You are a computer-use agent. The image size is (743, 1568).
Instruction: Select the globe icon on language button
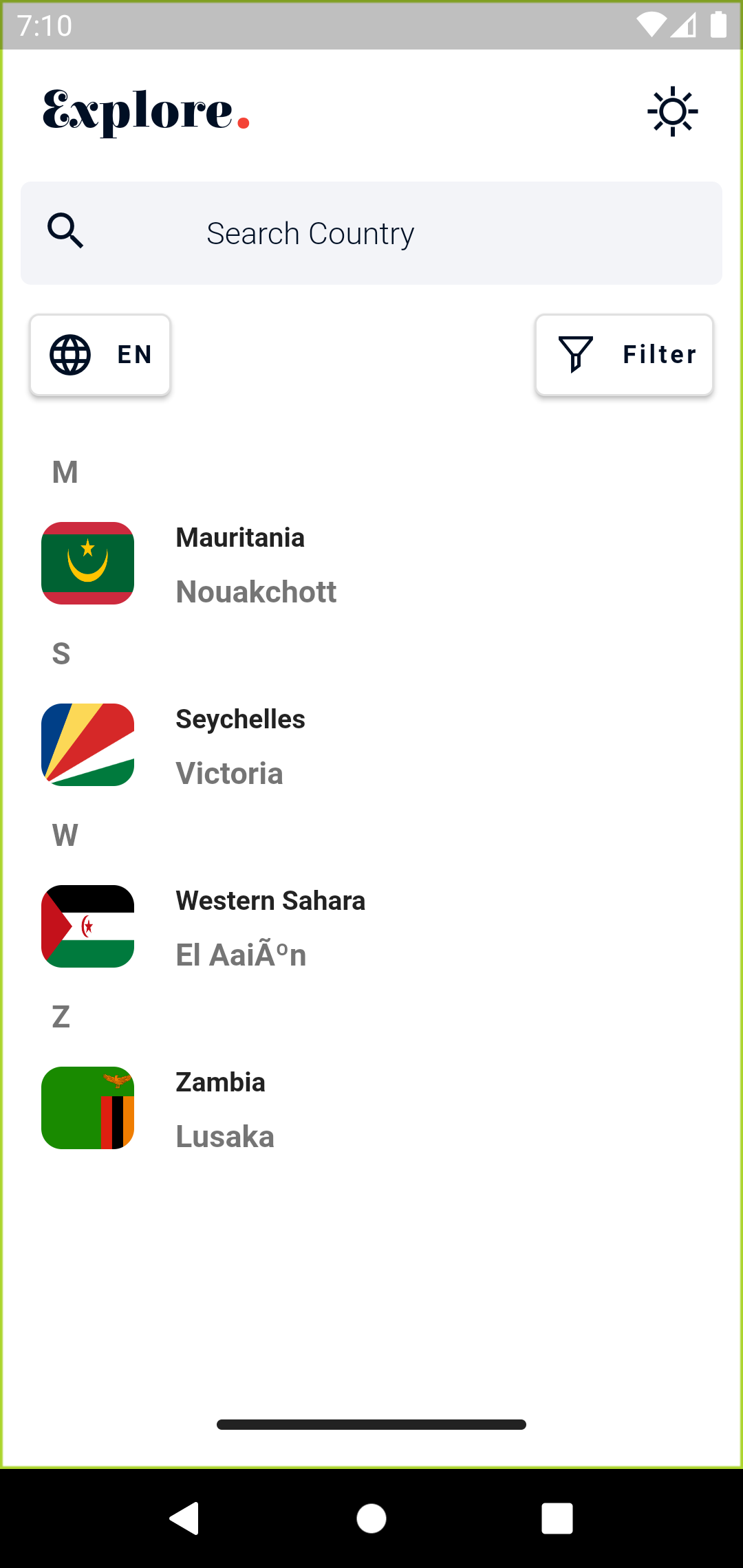point(71,355)
